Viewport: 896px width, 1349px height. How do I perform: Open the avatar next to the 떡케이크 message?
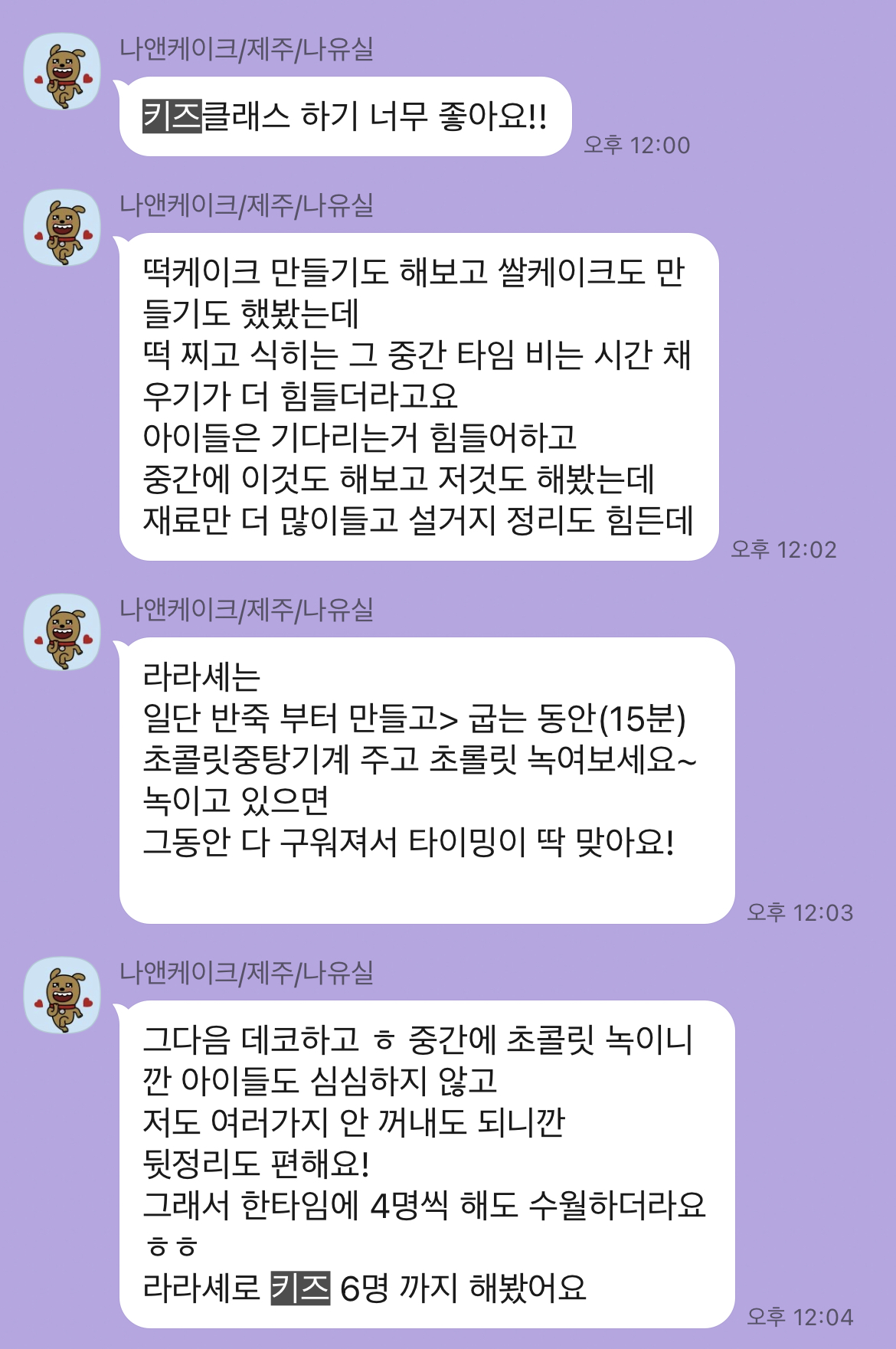point(62,228)
